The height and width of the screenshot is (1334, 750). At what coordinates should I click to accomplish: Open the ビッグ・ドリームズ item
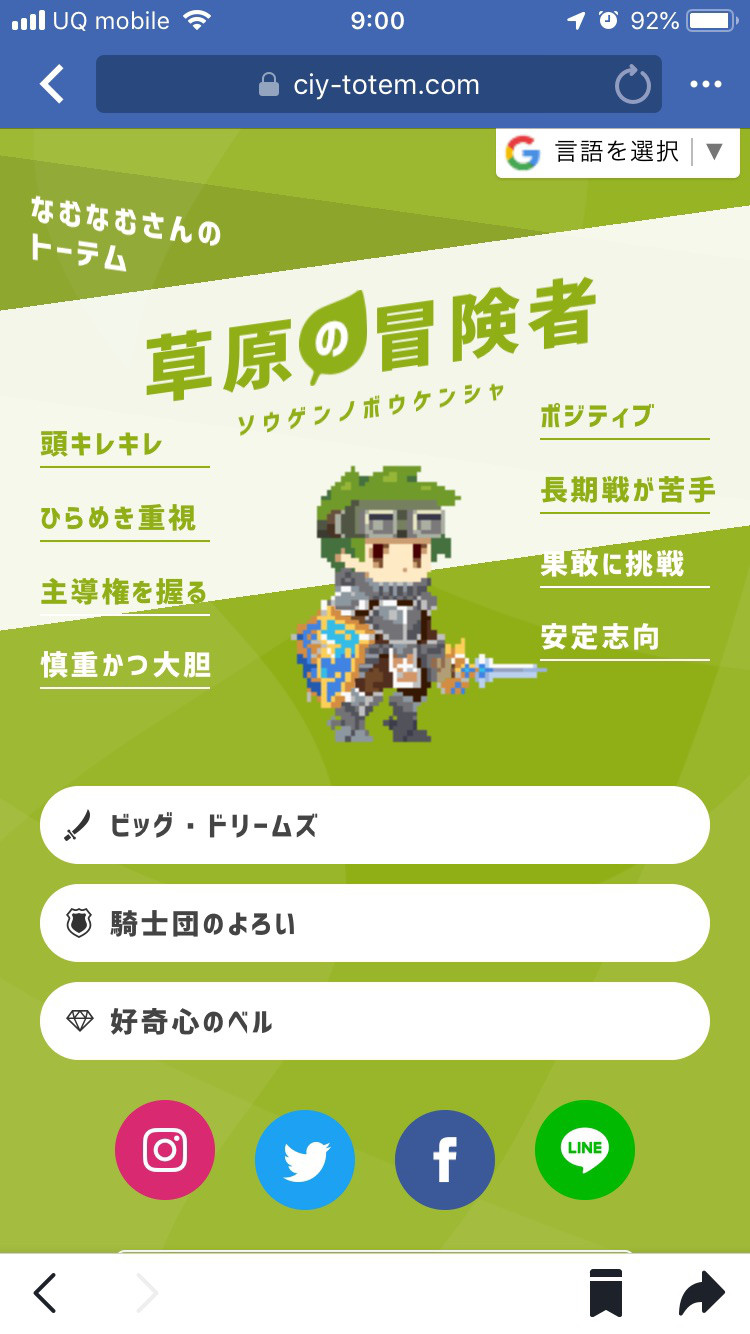coord(375,825)
